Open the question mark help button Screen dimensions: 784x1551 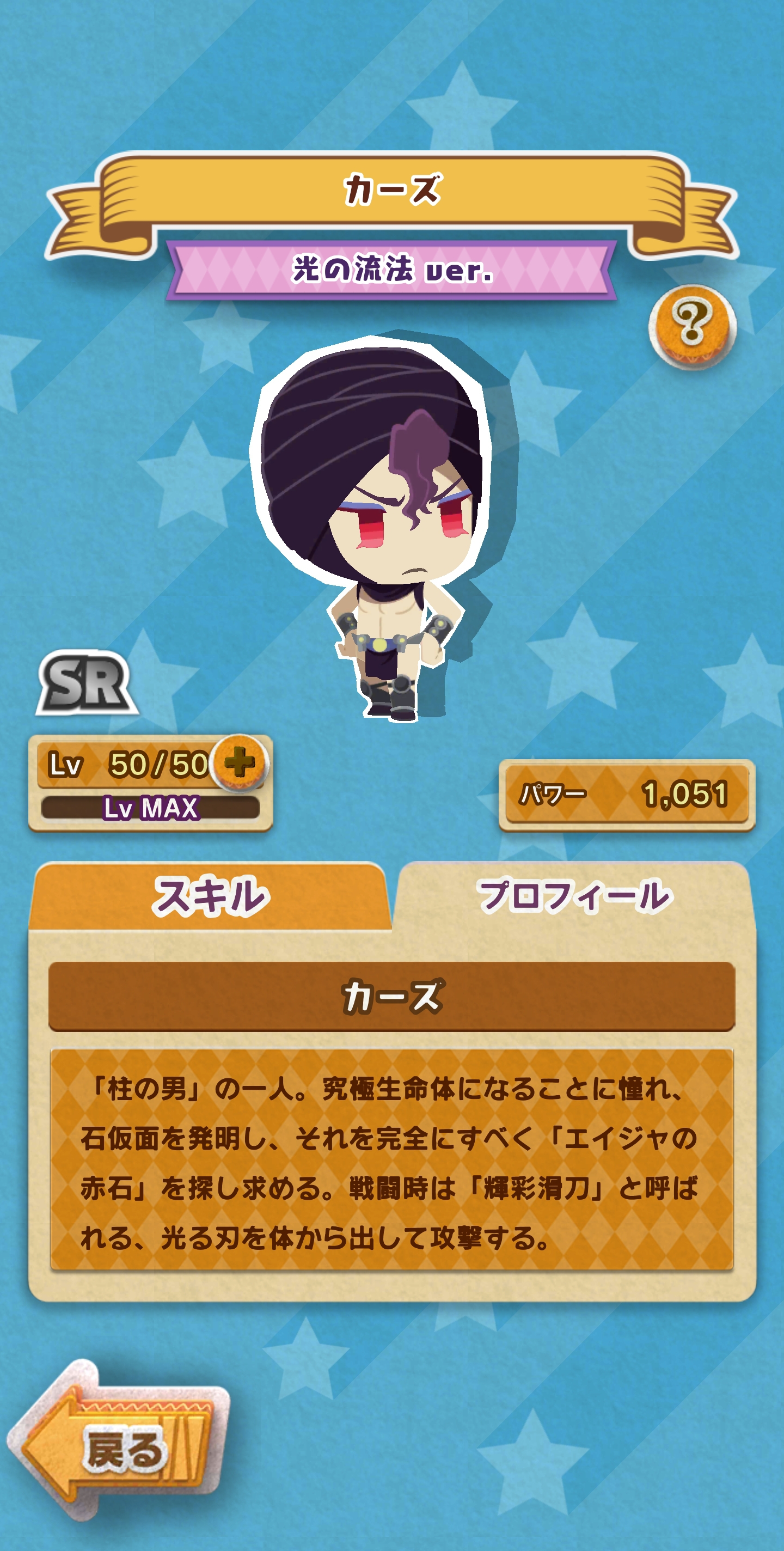click(692, 326)
